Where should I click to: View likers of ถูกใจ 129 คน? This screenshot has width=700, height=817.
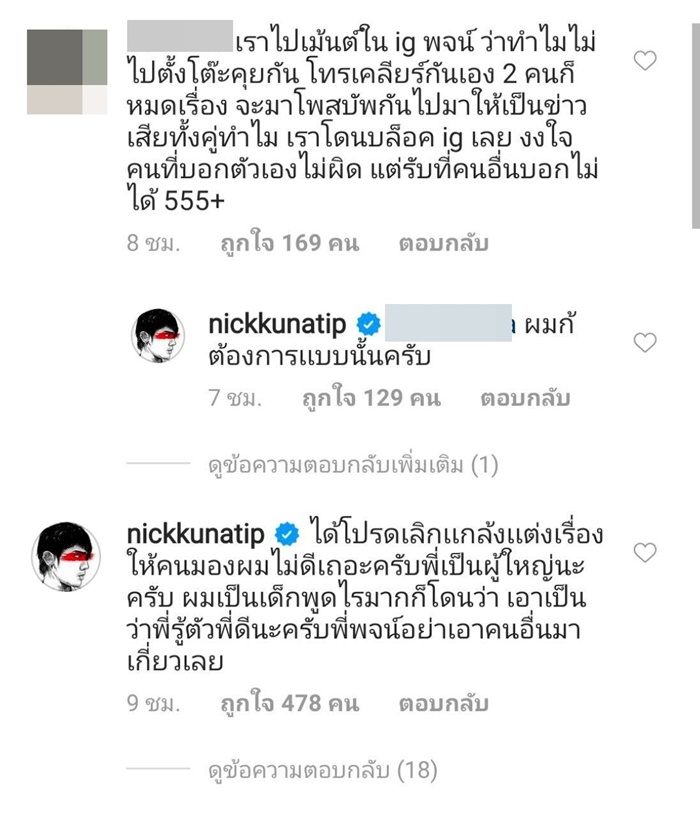coord(371,398)
